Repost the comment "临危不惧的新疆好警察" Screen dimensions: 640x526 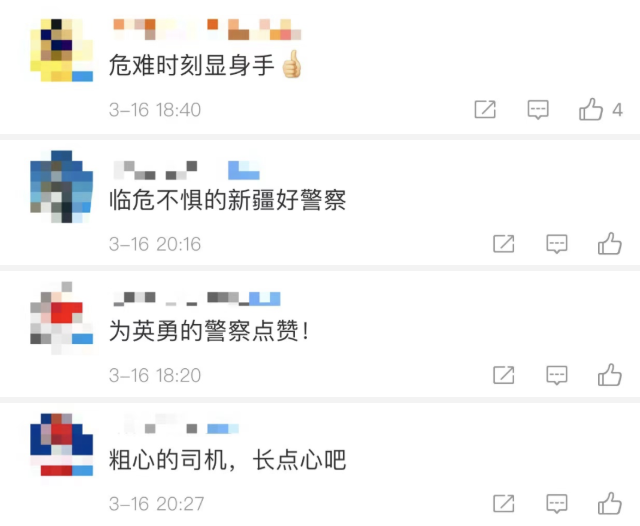click(504, 243)
